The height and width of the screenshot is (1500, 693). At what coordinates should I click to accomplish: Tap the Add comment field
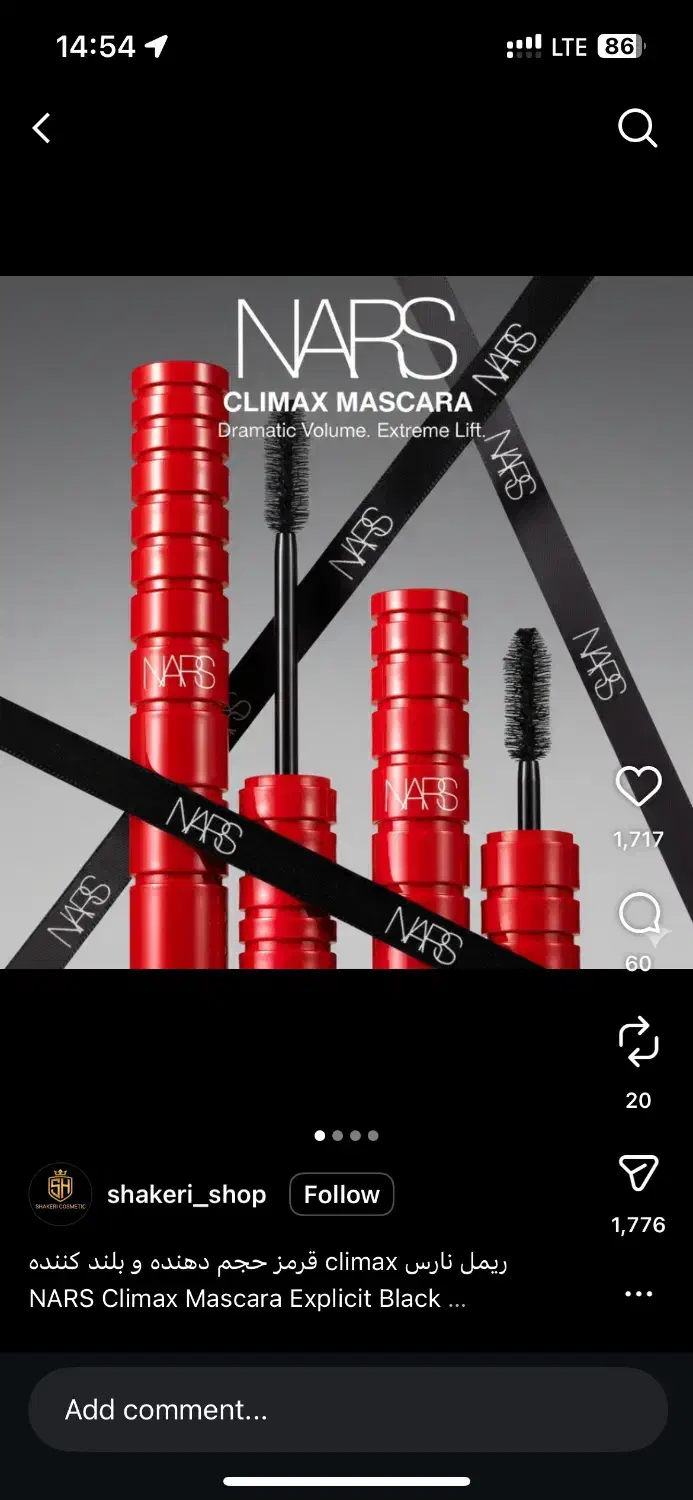(x=347, y=1410)
